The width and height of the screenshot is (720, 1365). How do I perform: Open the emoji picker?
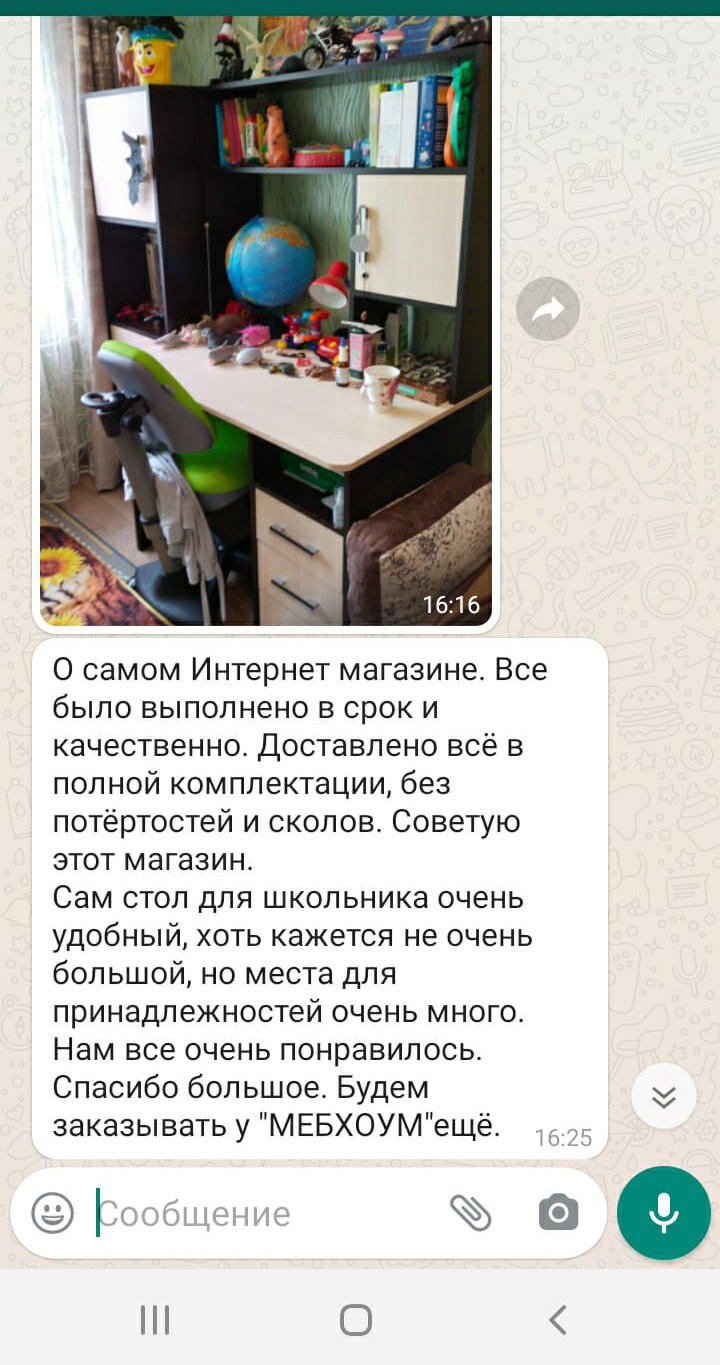(x=53, y=1213)
